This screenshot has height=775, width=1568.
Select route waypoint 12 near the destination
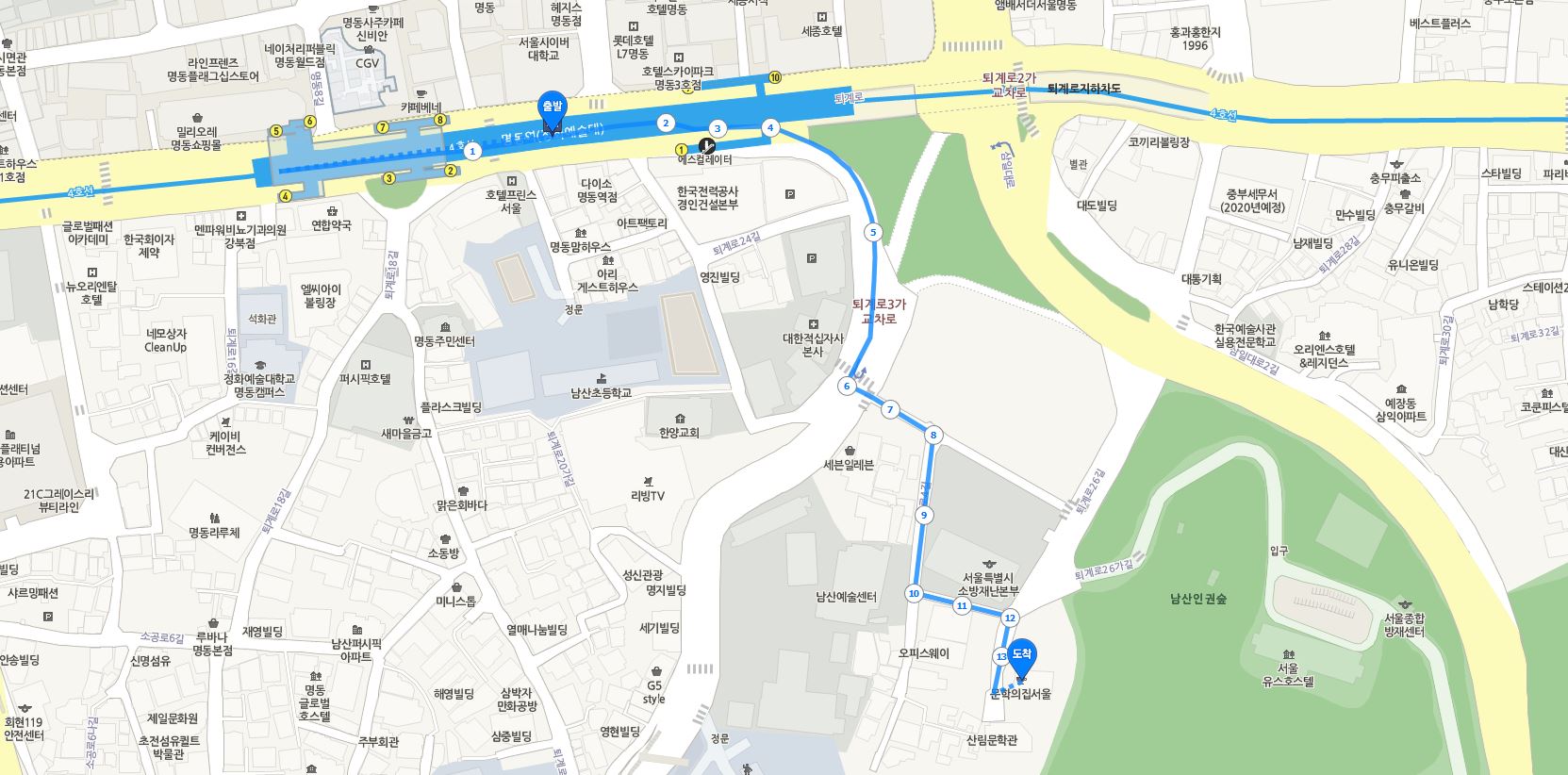[1010, 618]
